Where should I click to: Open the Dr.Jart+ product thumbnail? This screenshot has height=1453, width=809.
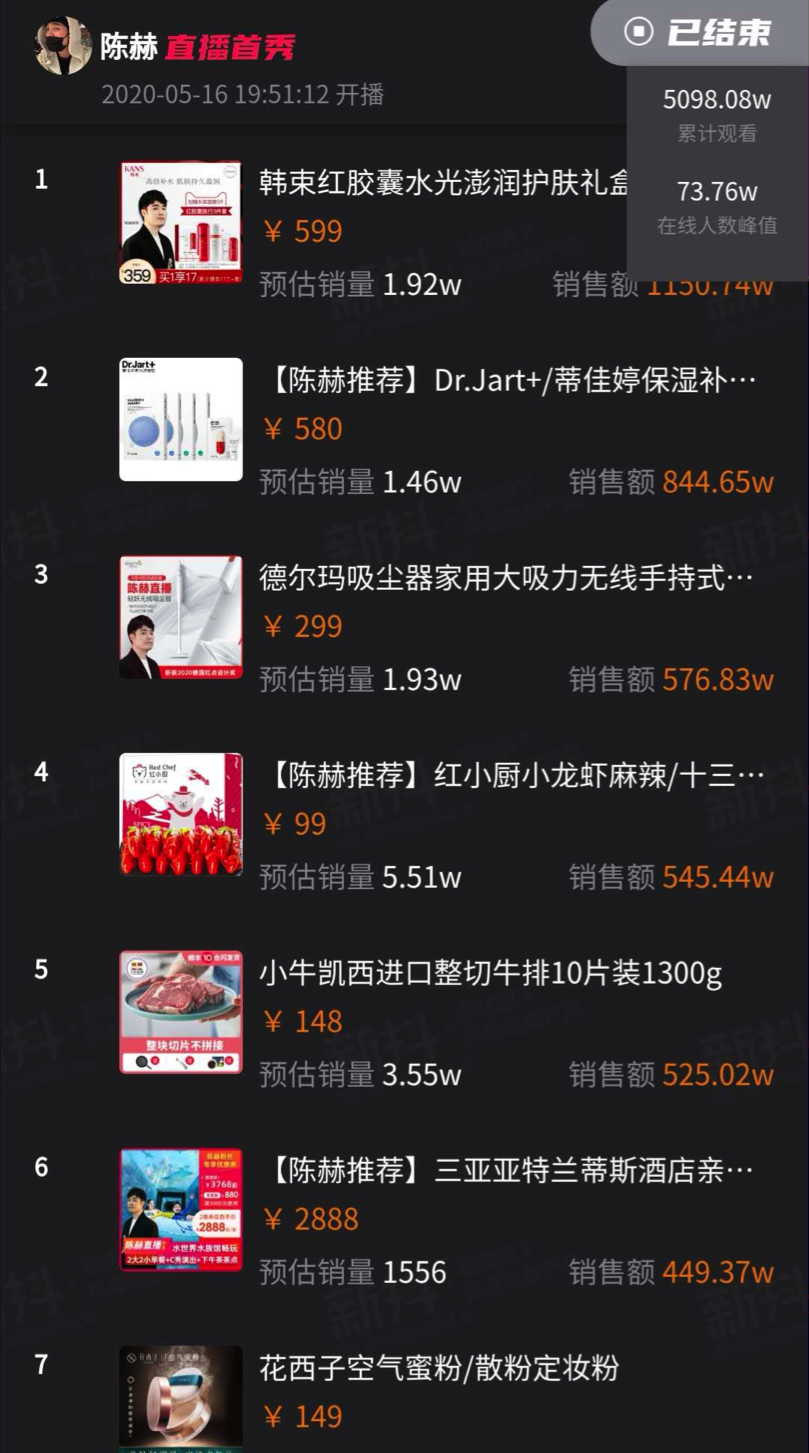coord(180,418)
